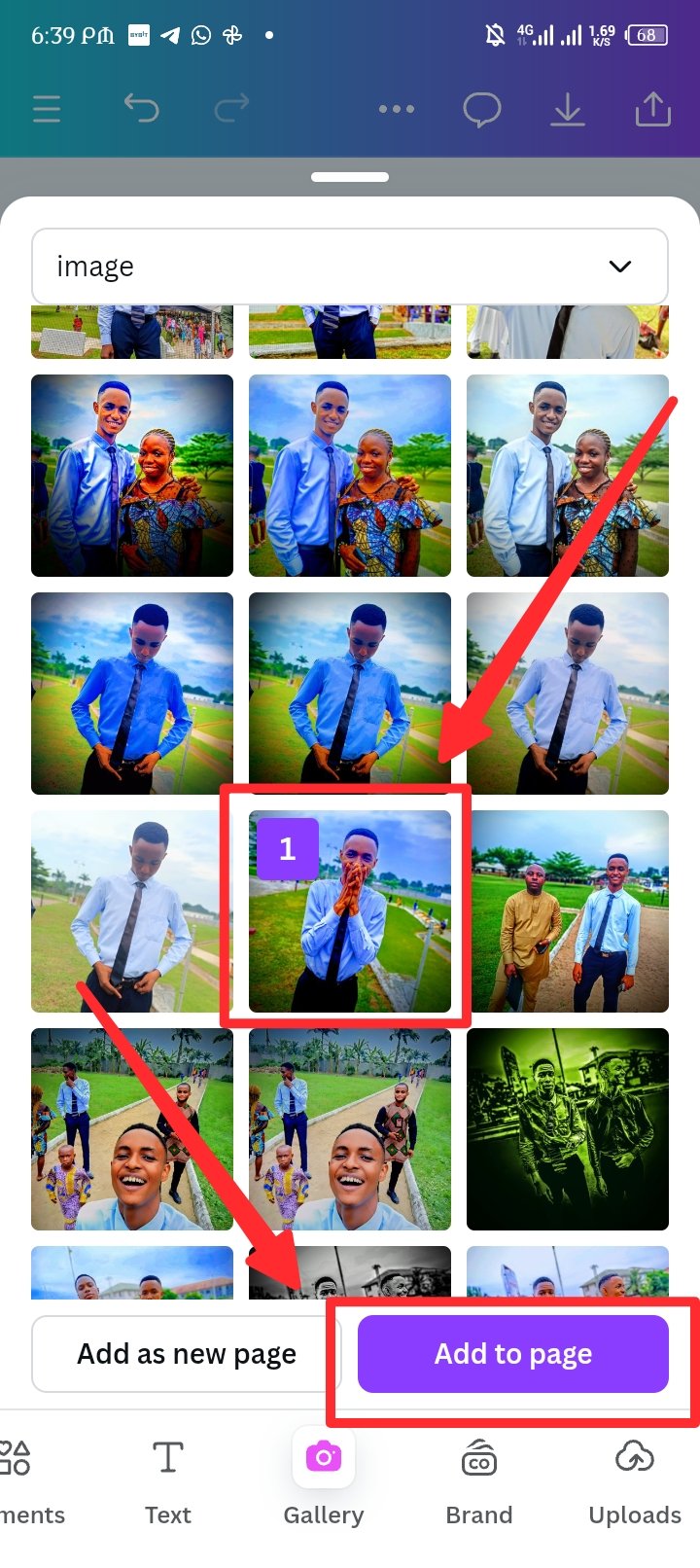
Task: Tap the Add to page button
Action: coord(513,1353)
